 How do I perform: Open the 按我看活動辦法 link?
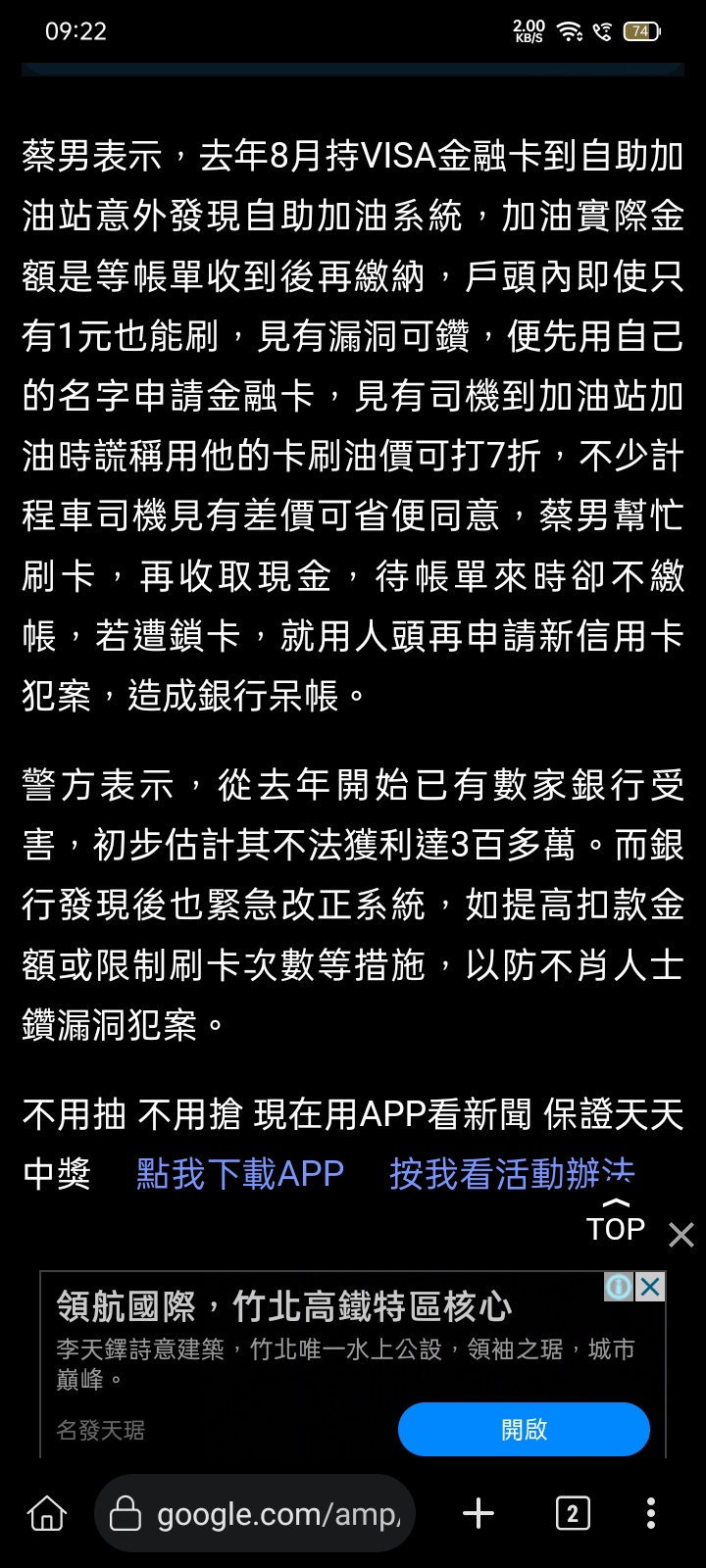(x=512, y=1173)
